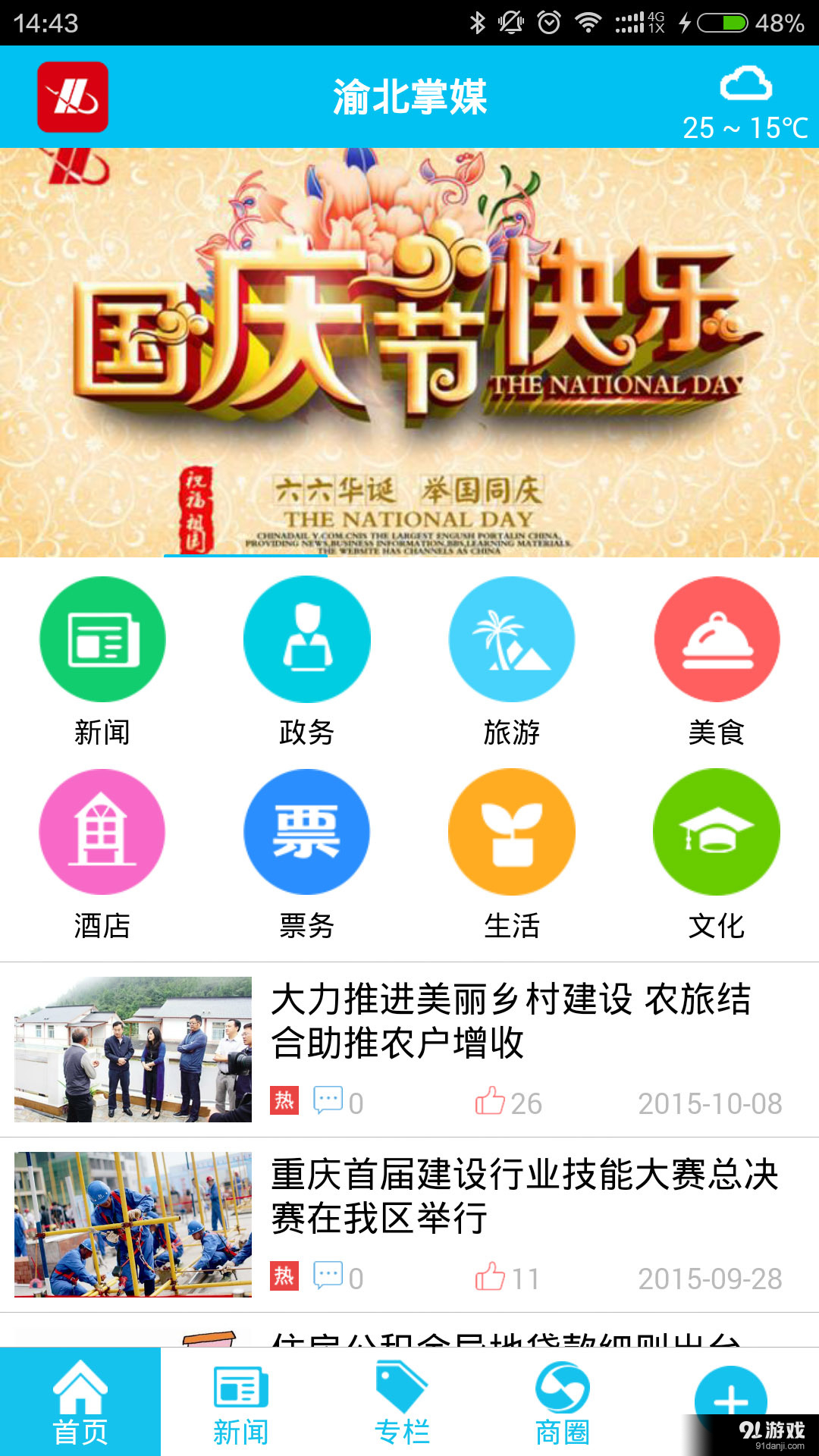Open the 文化 graduation cap icon

tap(716, 832)
